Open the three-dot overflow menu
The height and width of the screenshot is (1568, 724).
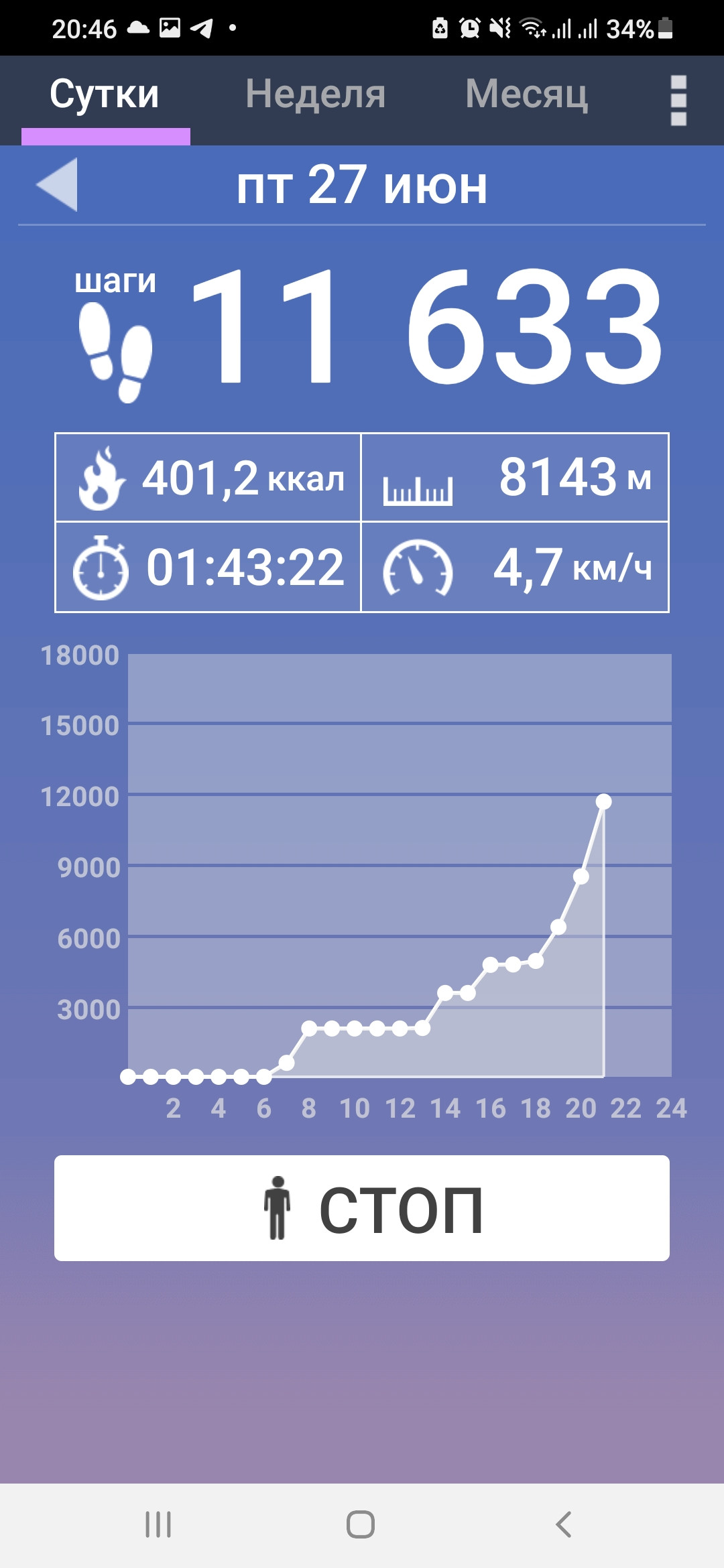click(678, 101)
